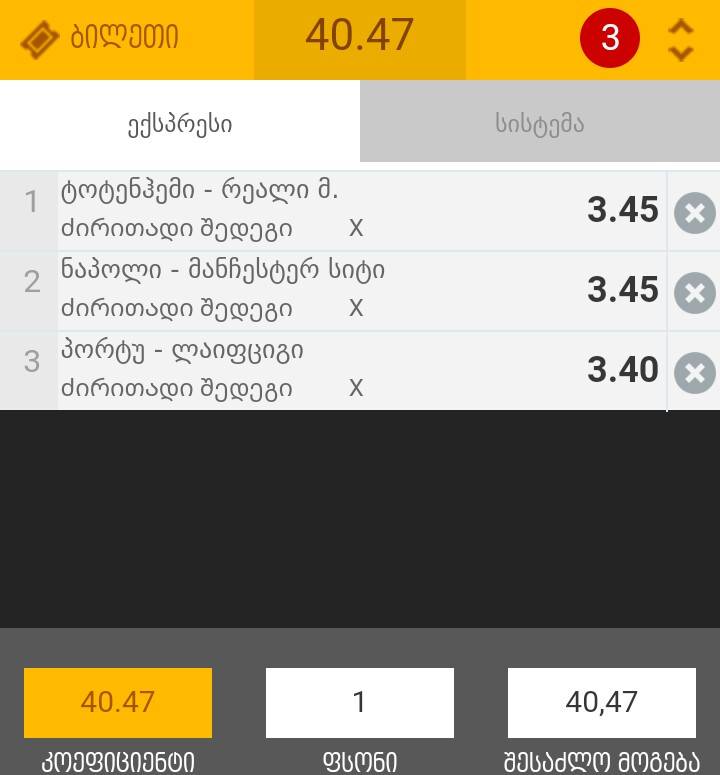The width and height of the screenshot is (720, 775).
Task: Switch to the სისტემა tab
Action: (x=539, y=123)
